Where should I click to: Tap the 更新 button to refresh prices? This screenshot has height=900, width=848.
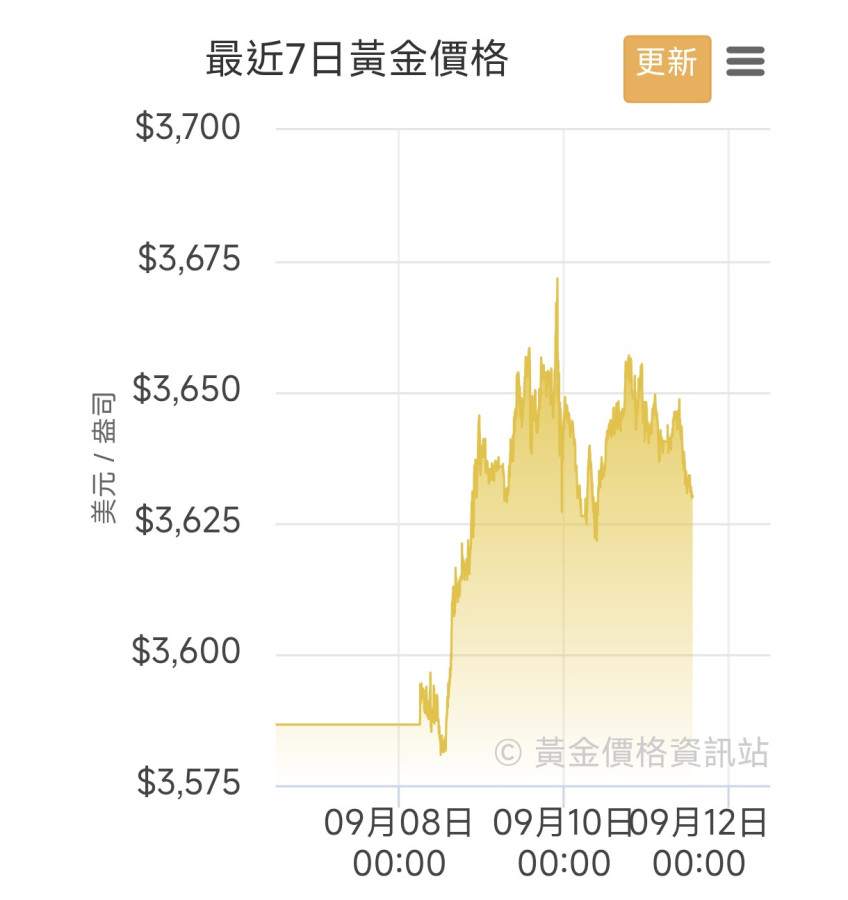click(667, 69)
